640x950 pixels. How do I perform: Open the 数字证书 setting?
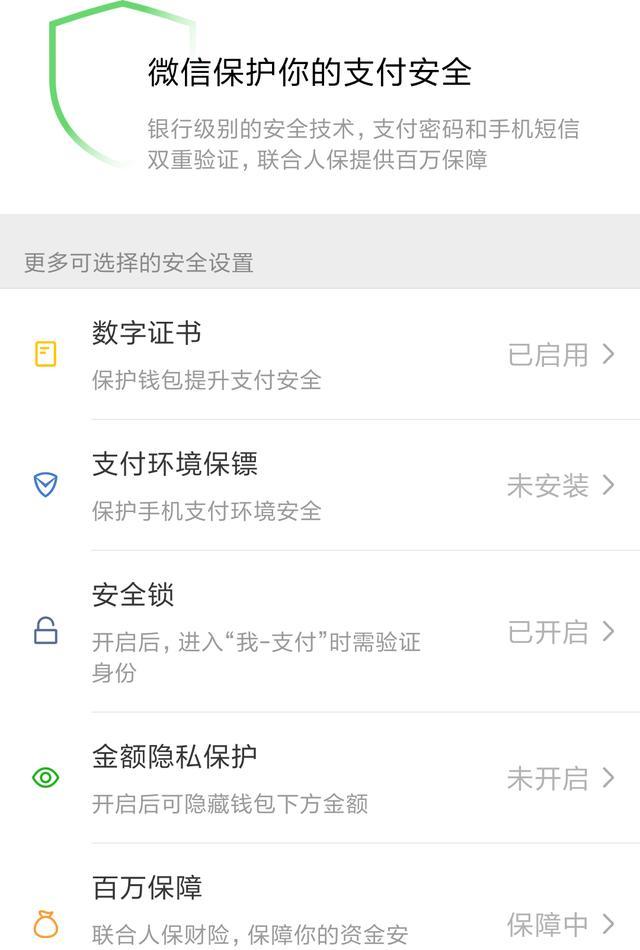(x=320, y=355)
